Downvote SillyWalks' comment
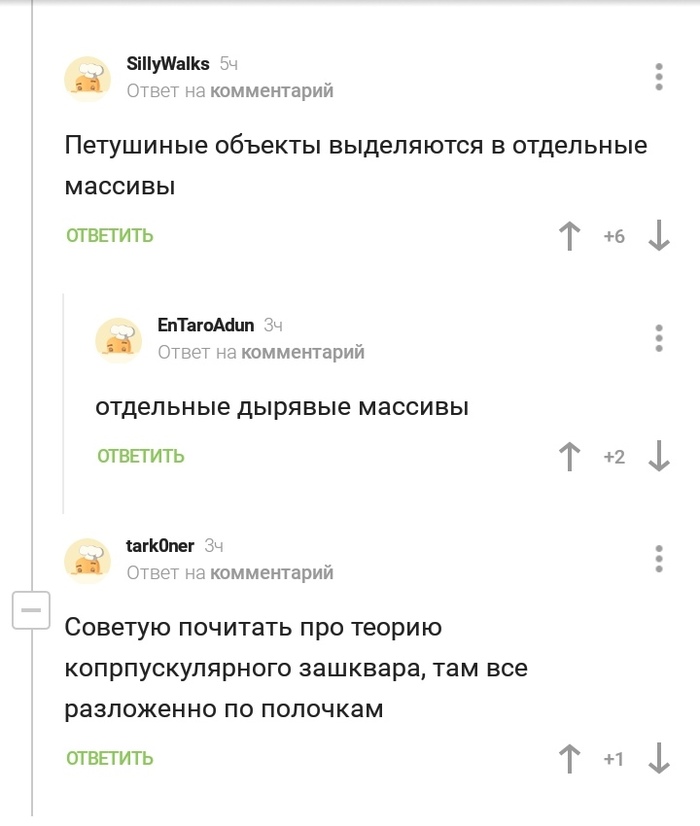 click(659, 236)
